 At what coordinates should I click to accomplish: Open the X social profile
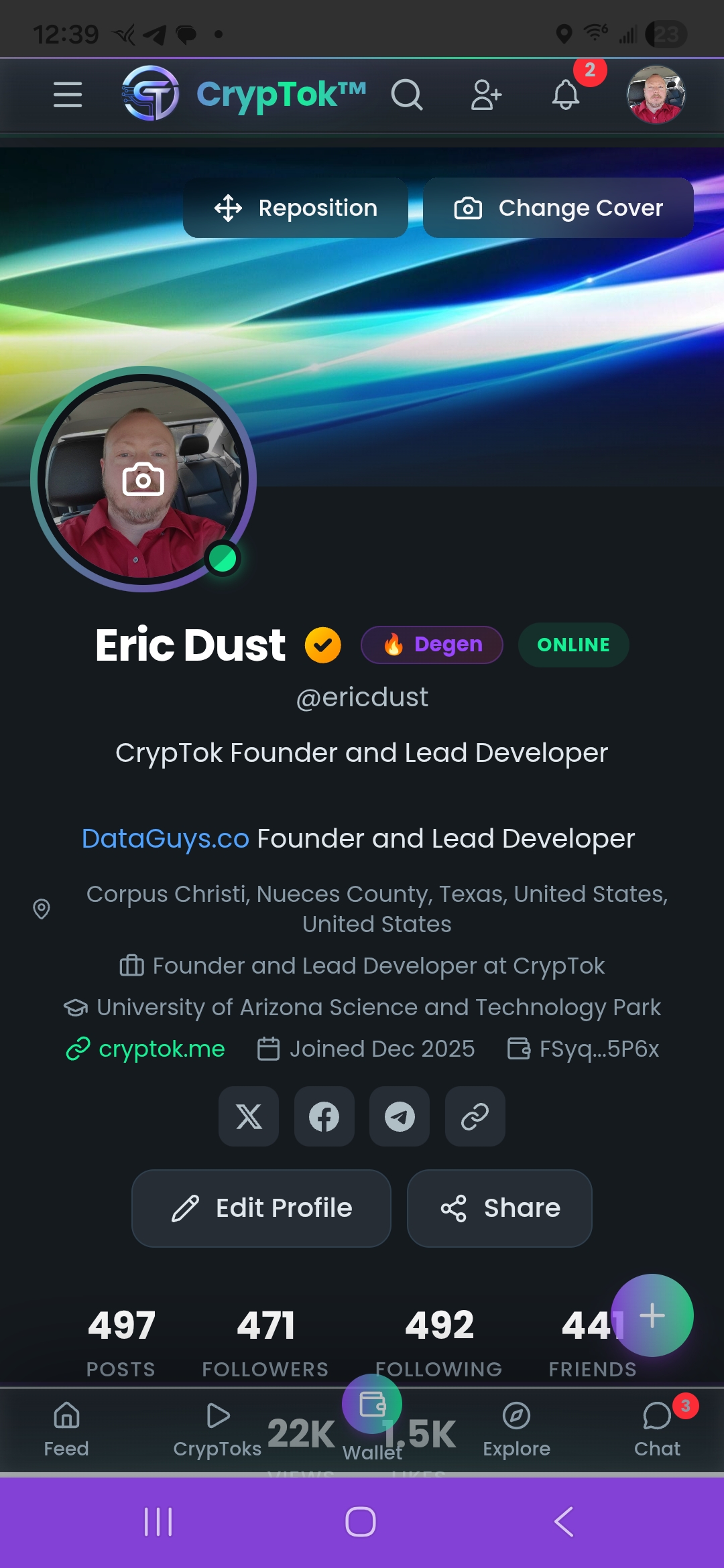pos(249,1116)
